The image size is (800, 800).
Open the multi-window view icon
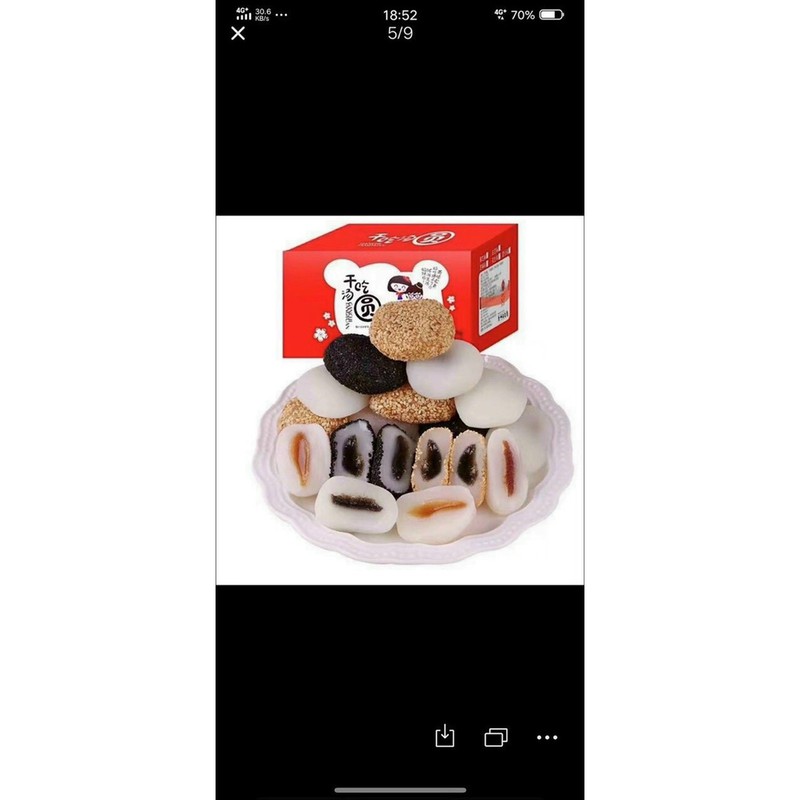point(496,737)
